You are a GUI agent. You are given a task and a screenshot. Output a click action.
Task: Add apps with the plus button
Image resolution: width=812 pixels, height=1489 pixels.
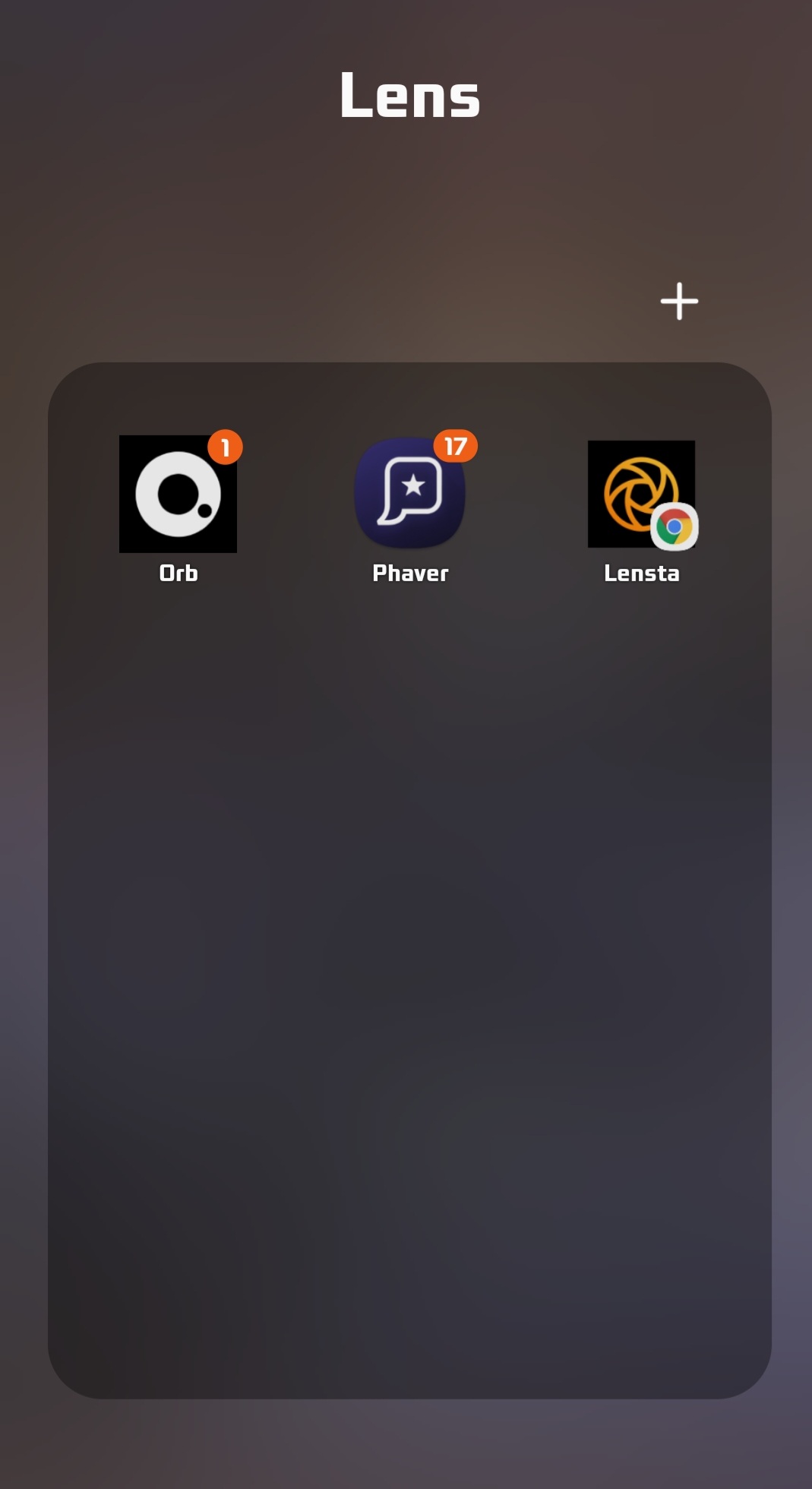coord(679,302)
